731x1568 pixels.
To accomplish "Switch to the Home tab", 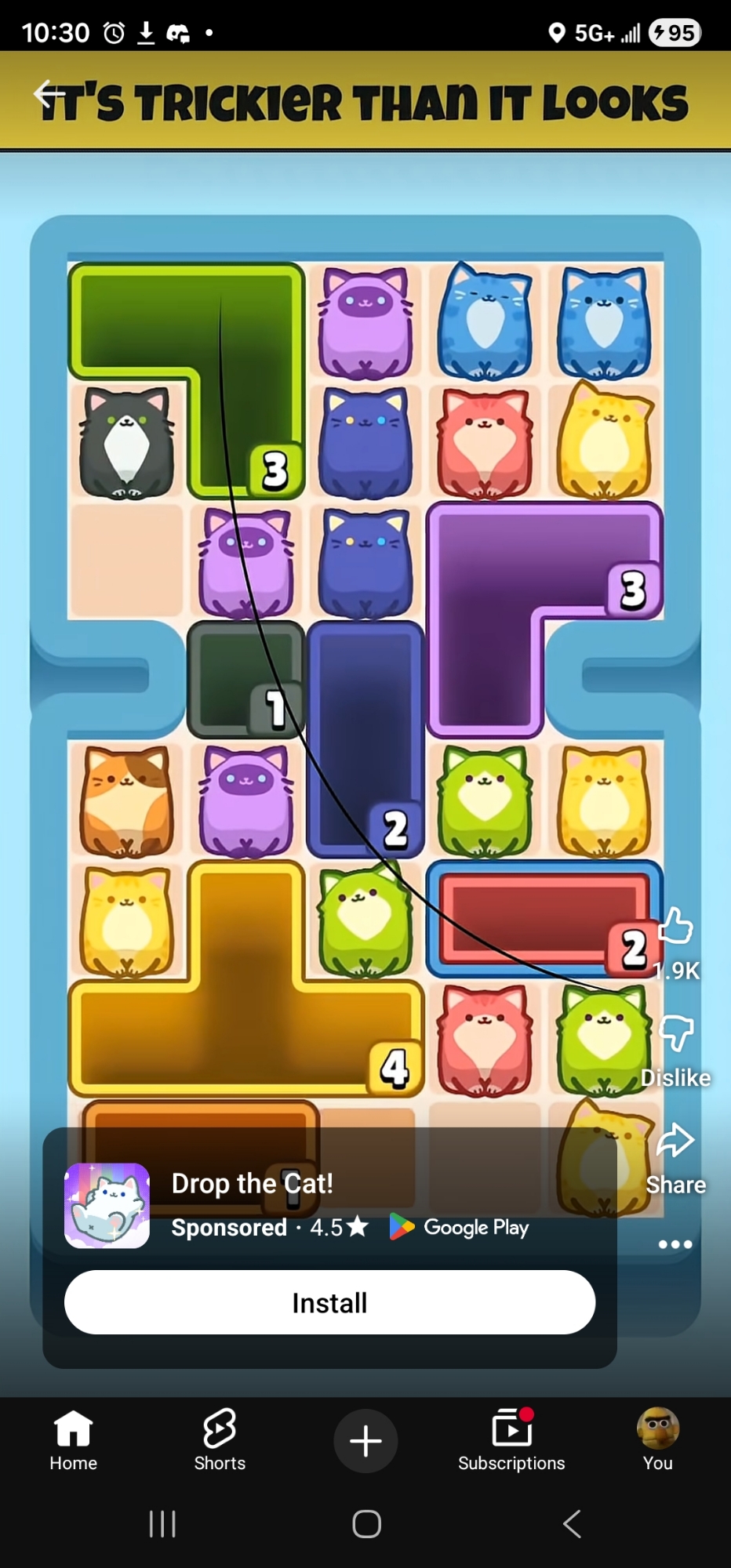I will [x=74, y=1440].
